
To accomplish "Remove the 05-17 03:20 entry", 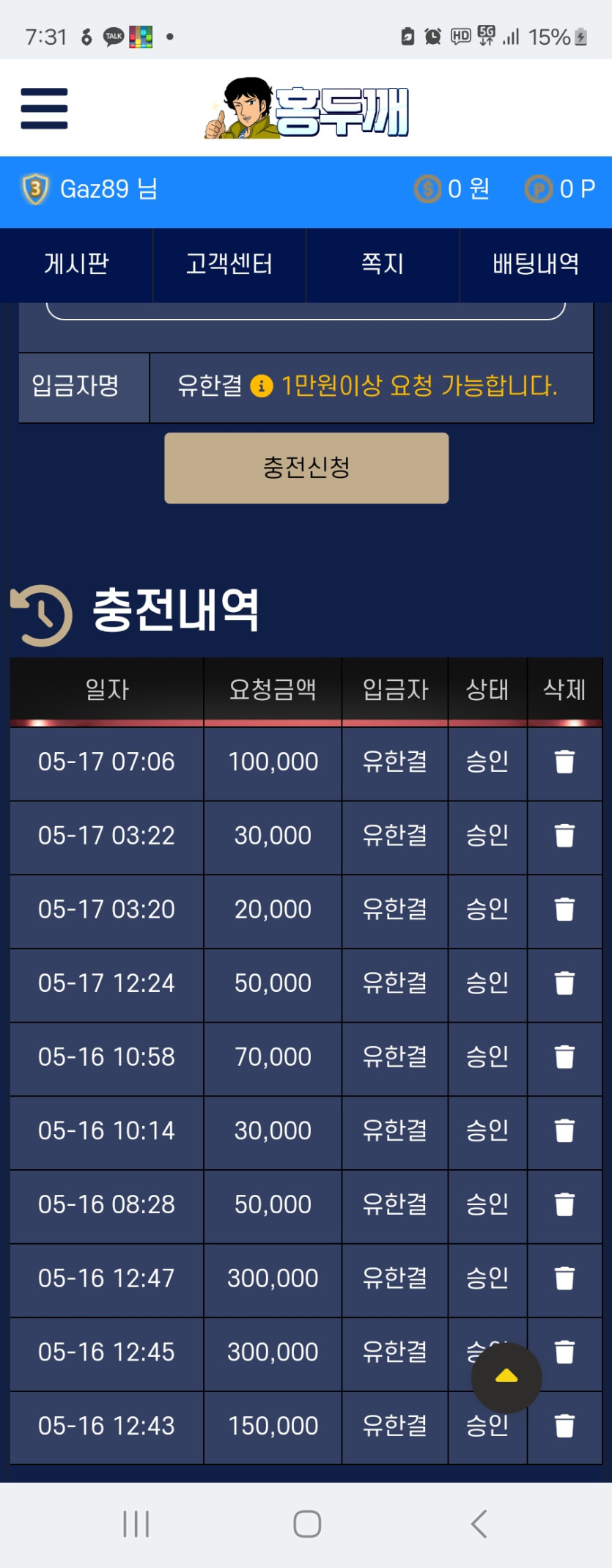I will pyautogui.click(x=564, y=910).
